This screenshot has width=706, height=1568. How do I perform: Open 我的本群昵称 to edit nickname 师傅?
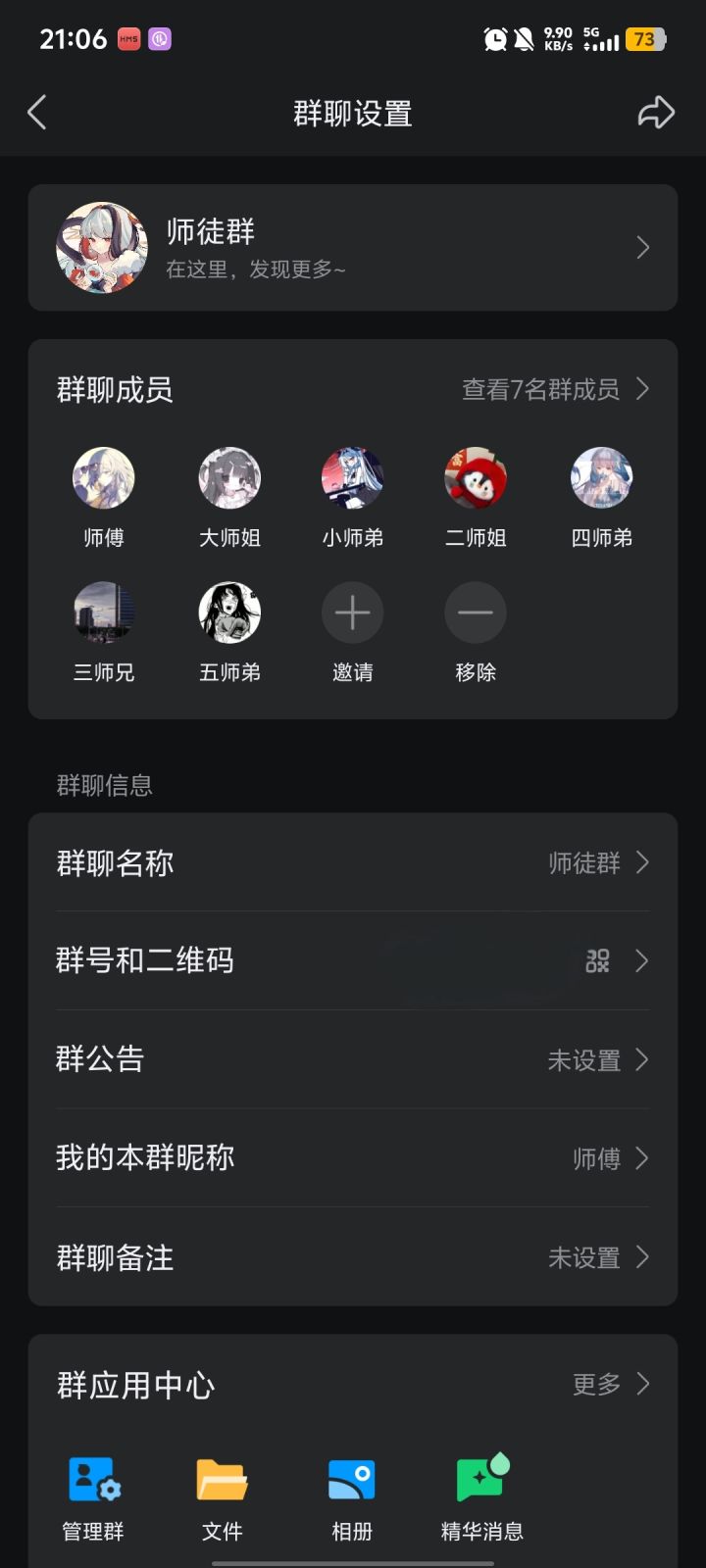353,1158
